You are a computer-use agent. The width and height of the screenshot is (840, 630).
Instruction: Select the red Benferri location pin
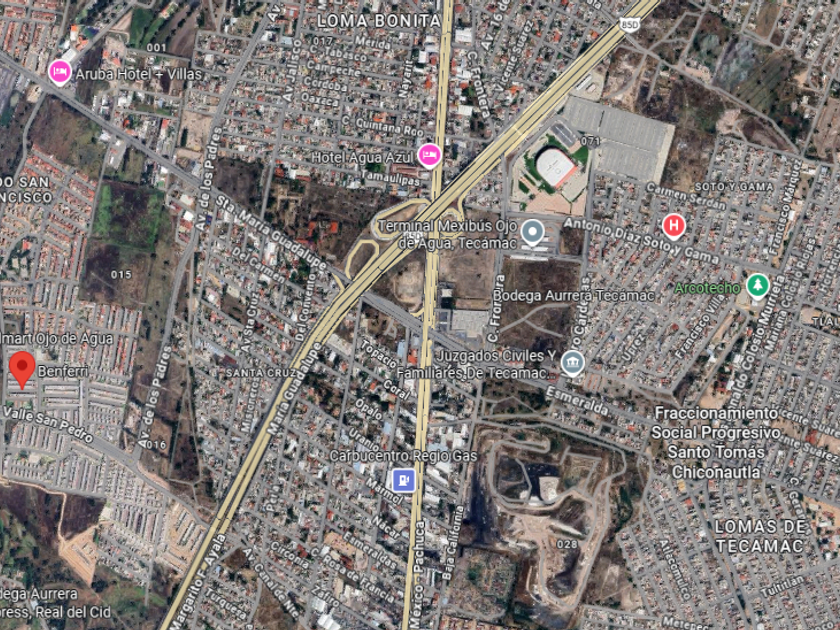coord(22,370)
